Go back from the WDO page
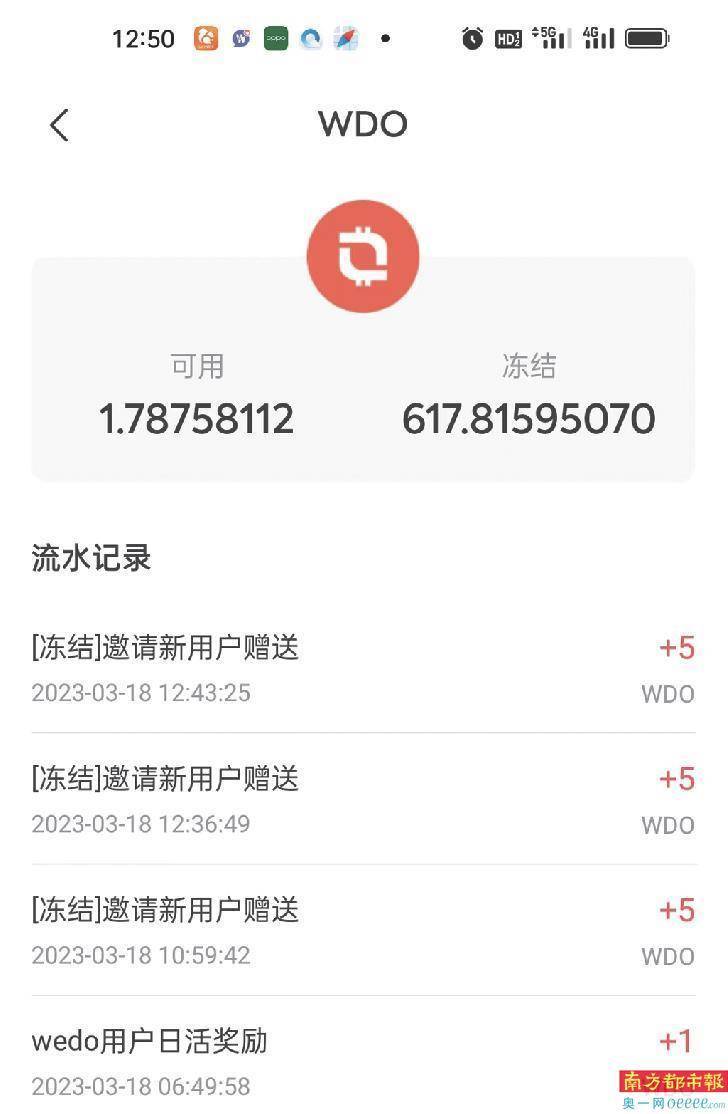Image resolution: width=728 pixels, height=1114 pixels. point(59,125)
